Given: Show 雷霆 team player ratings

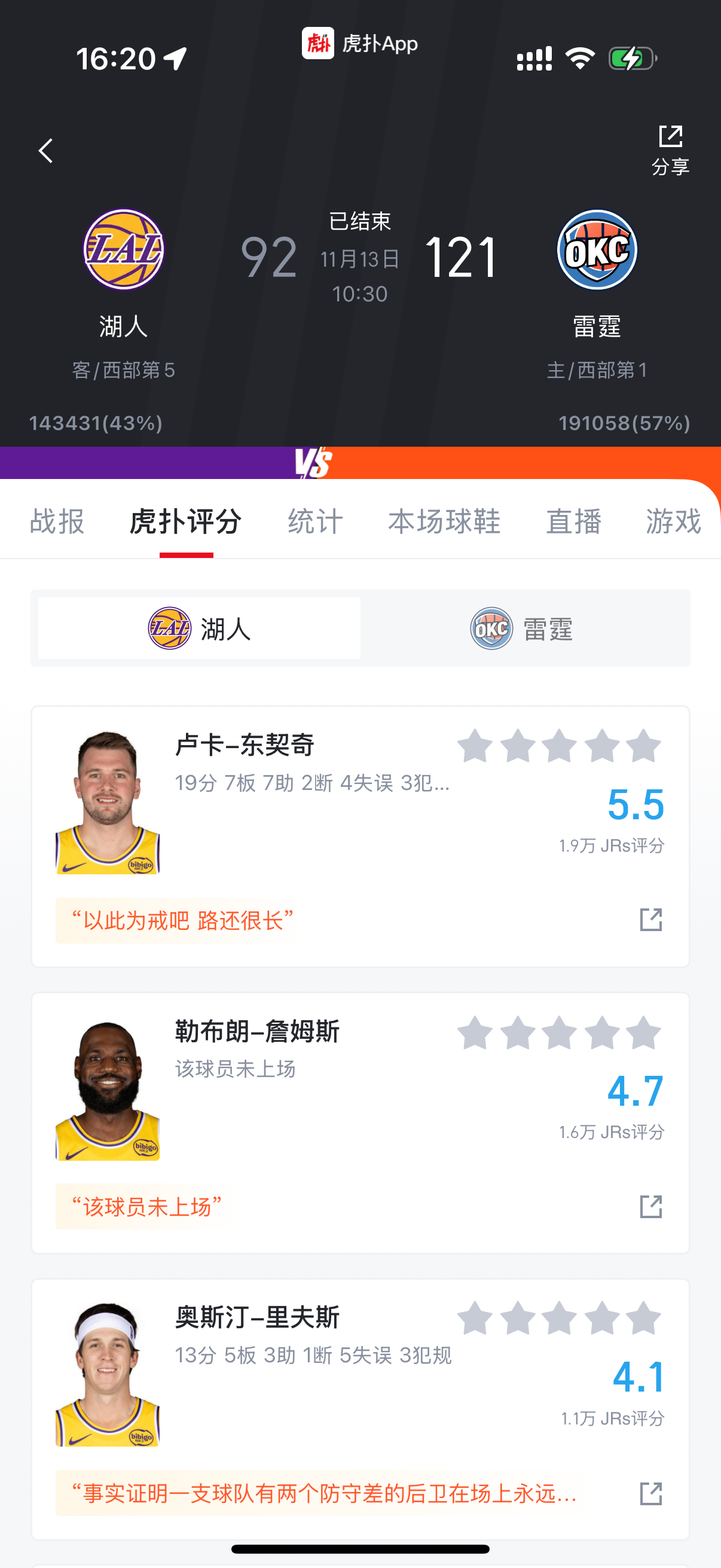Looking at the screenshot, I should 523,628.
